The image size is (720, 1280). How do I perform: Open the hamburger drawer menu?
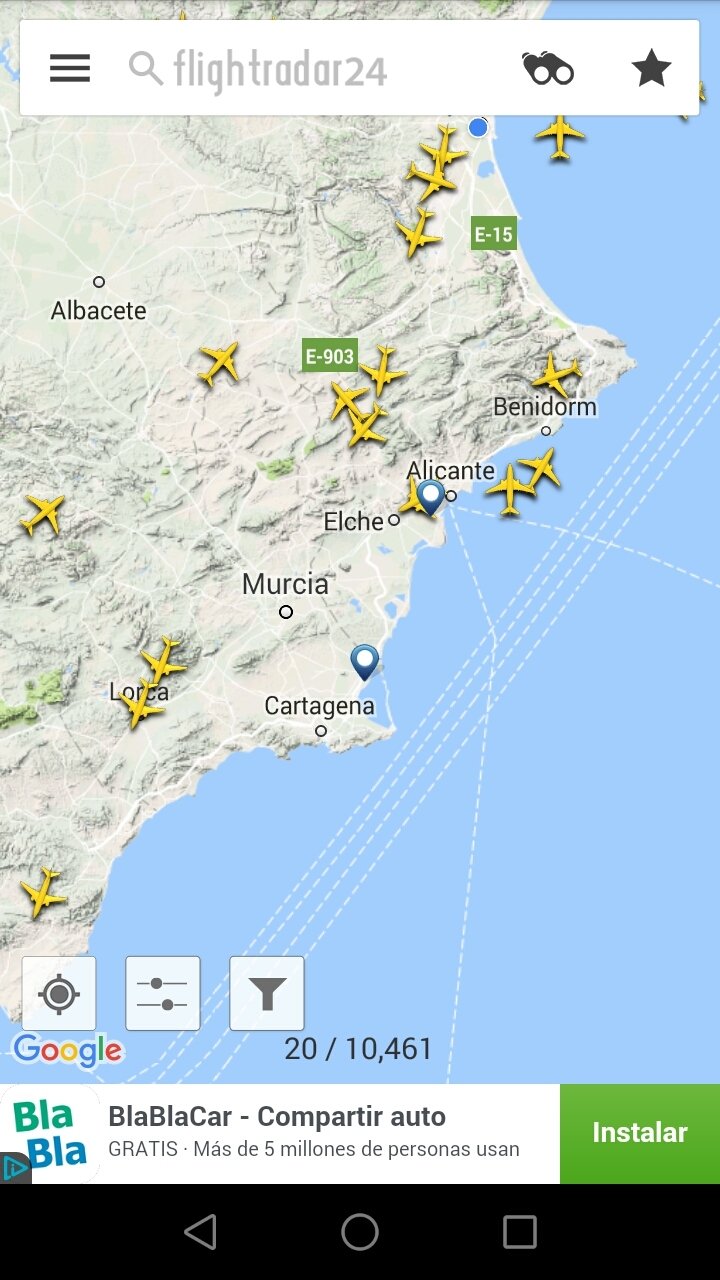point(70,69)
